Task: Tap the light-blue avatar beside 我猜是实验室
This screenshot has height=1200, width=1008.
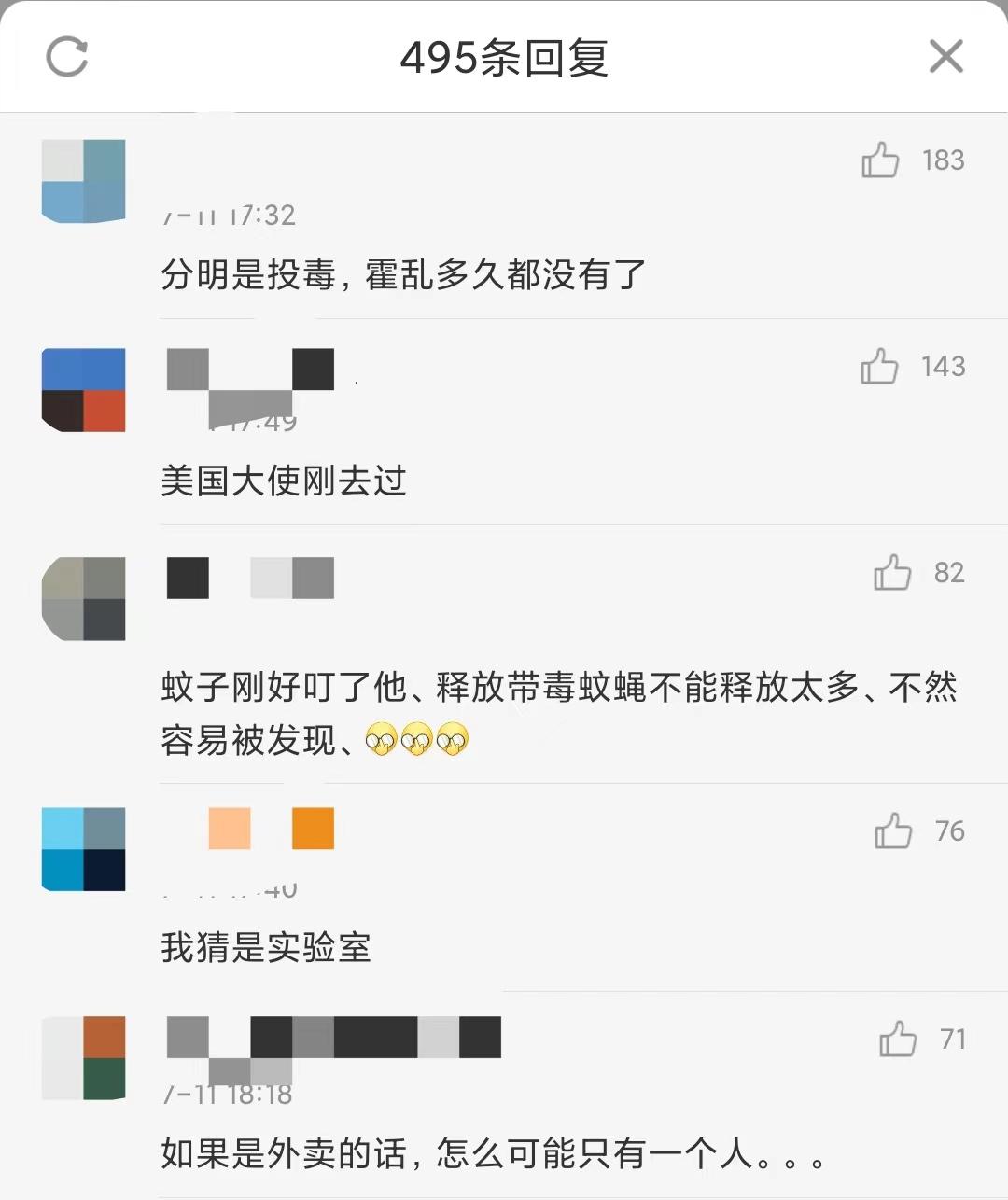Action: pos(83,847)
